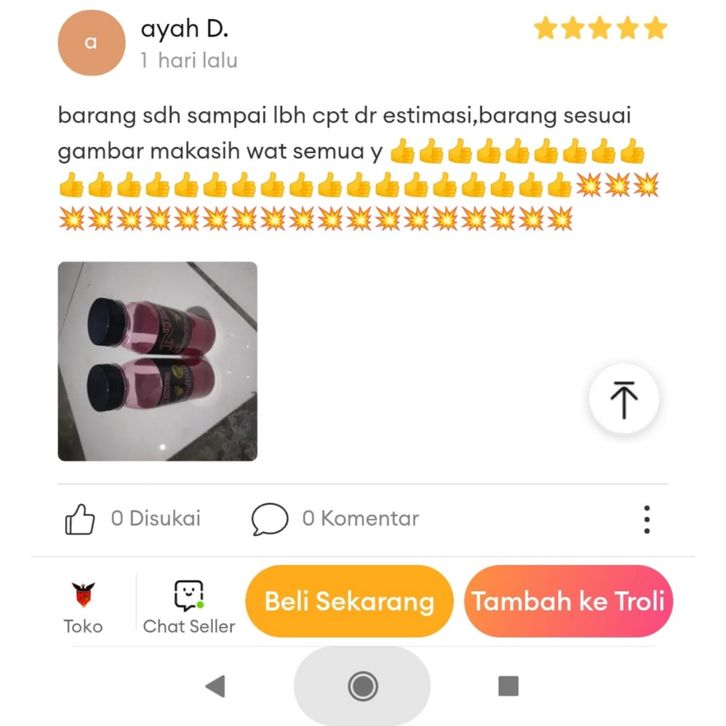Open the review photo by ayah D.
The image size is (726, 726).
click(x=157, y=361)
